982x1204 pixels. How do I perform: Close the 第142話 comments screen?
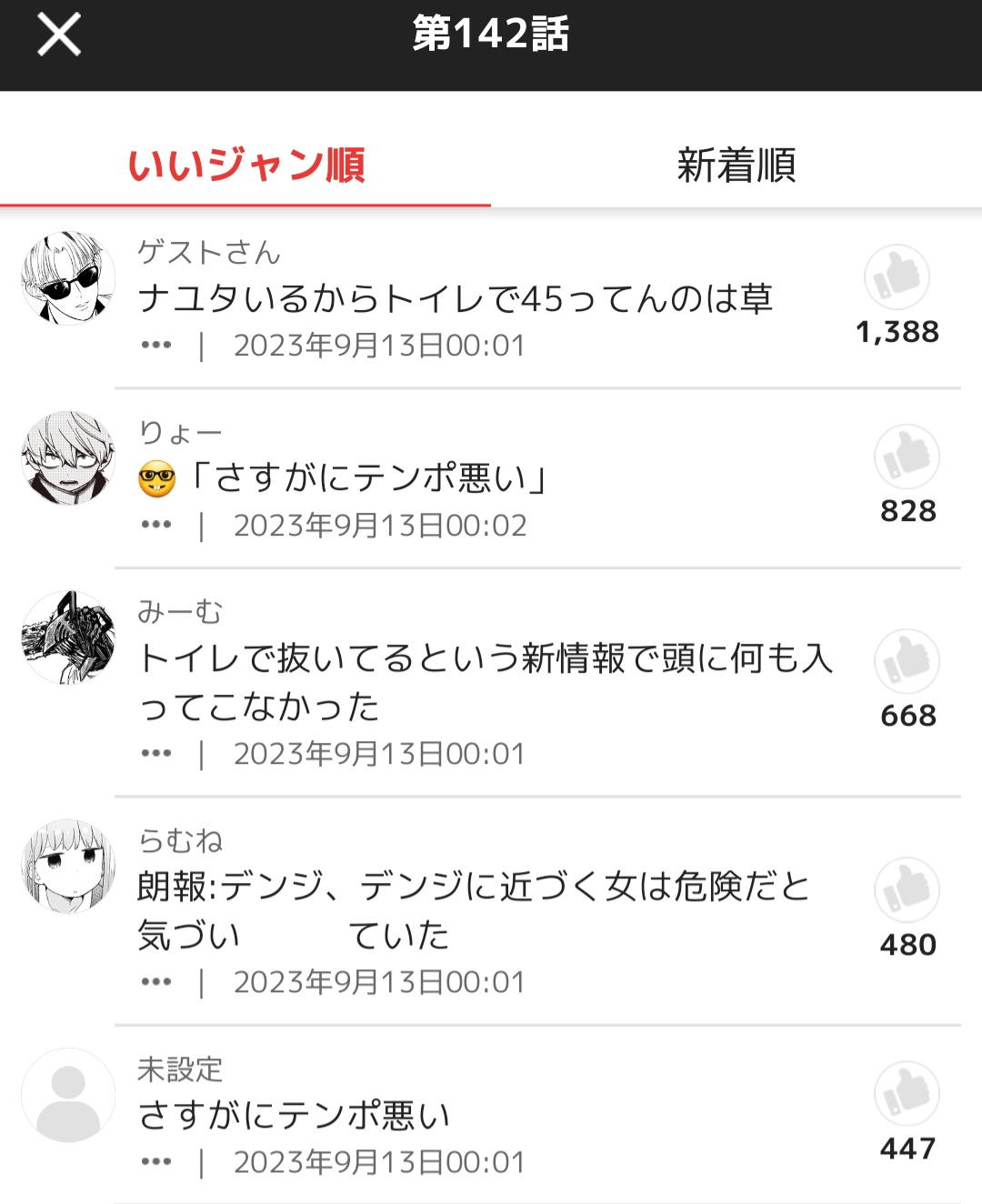coord(59,35)
